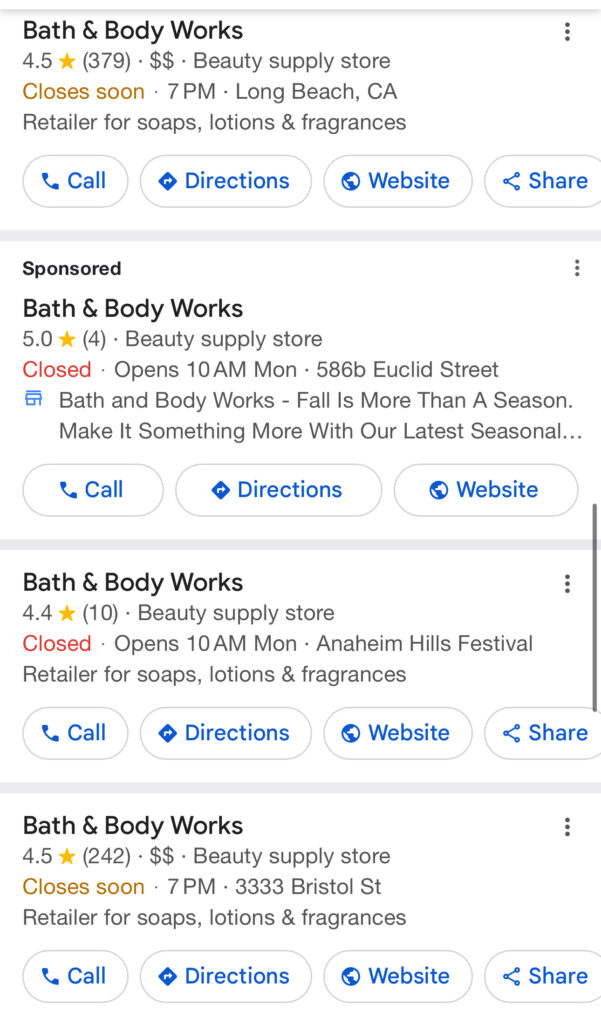Get directions to the Long Beach store

tap(225, 181)
